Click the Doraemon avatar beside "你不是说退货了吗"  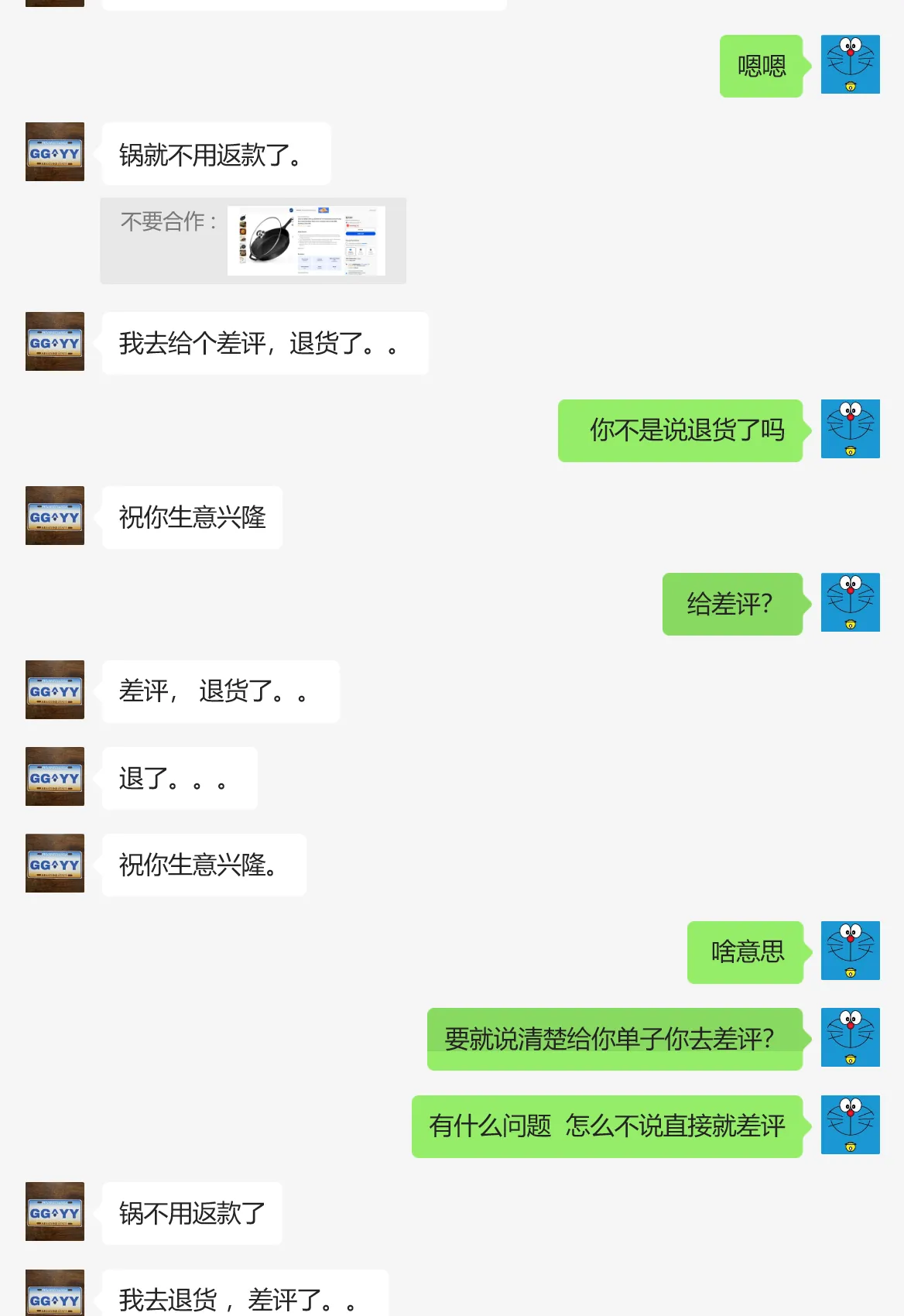click(x=850, y=430)
